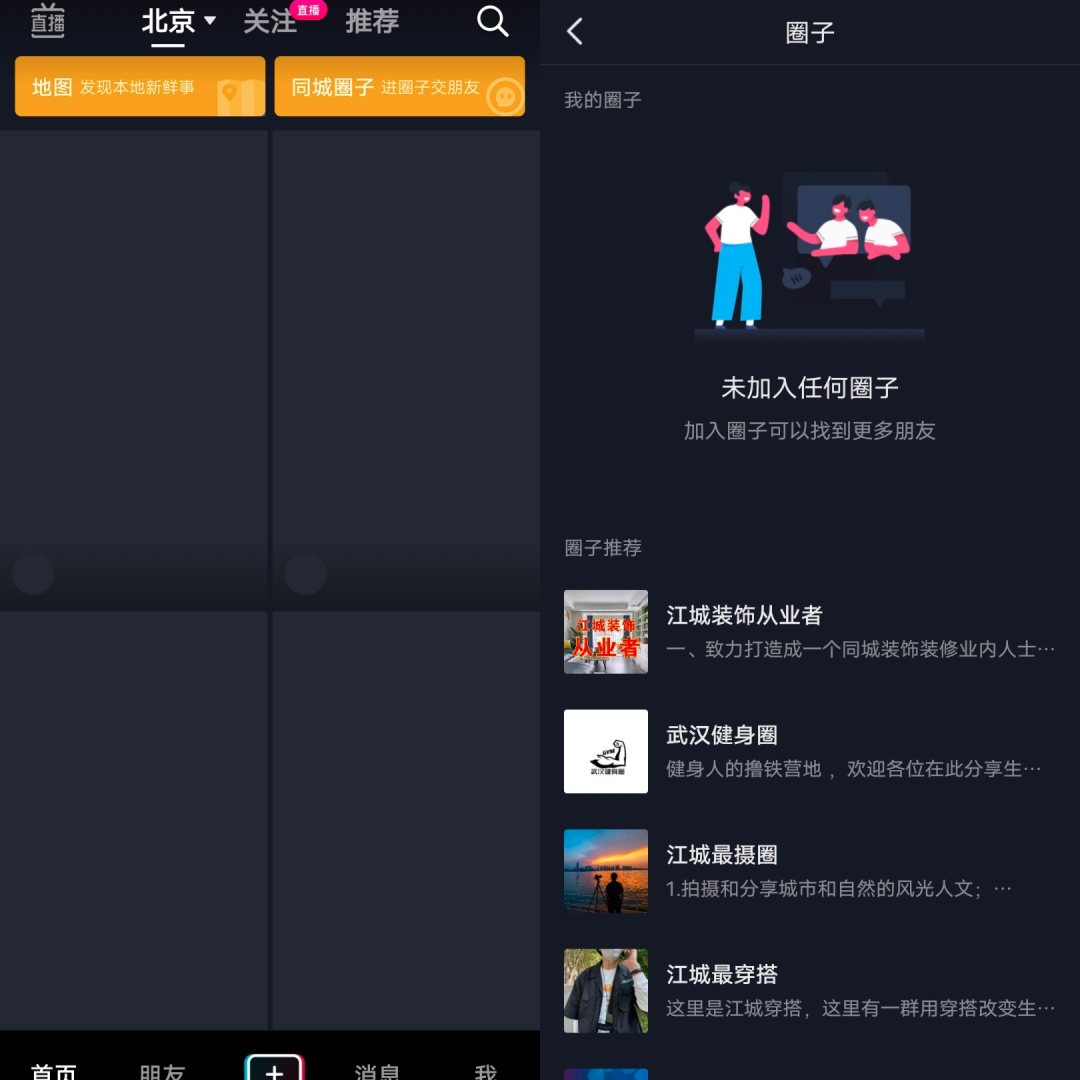Screen dimensions: 1080x1080
Task: Open the 武汉健身圈 circle
Action: pyautogui.click(x=810, y=752)
